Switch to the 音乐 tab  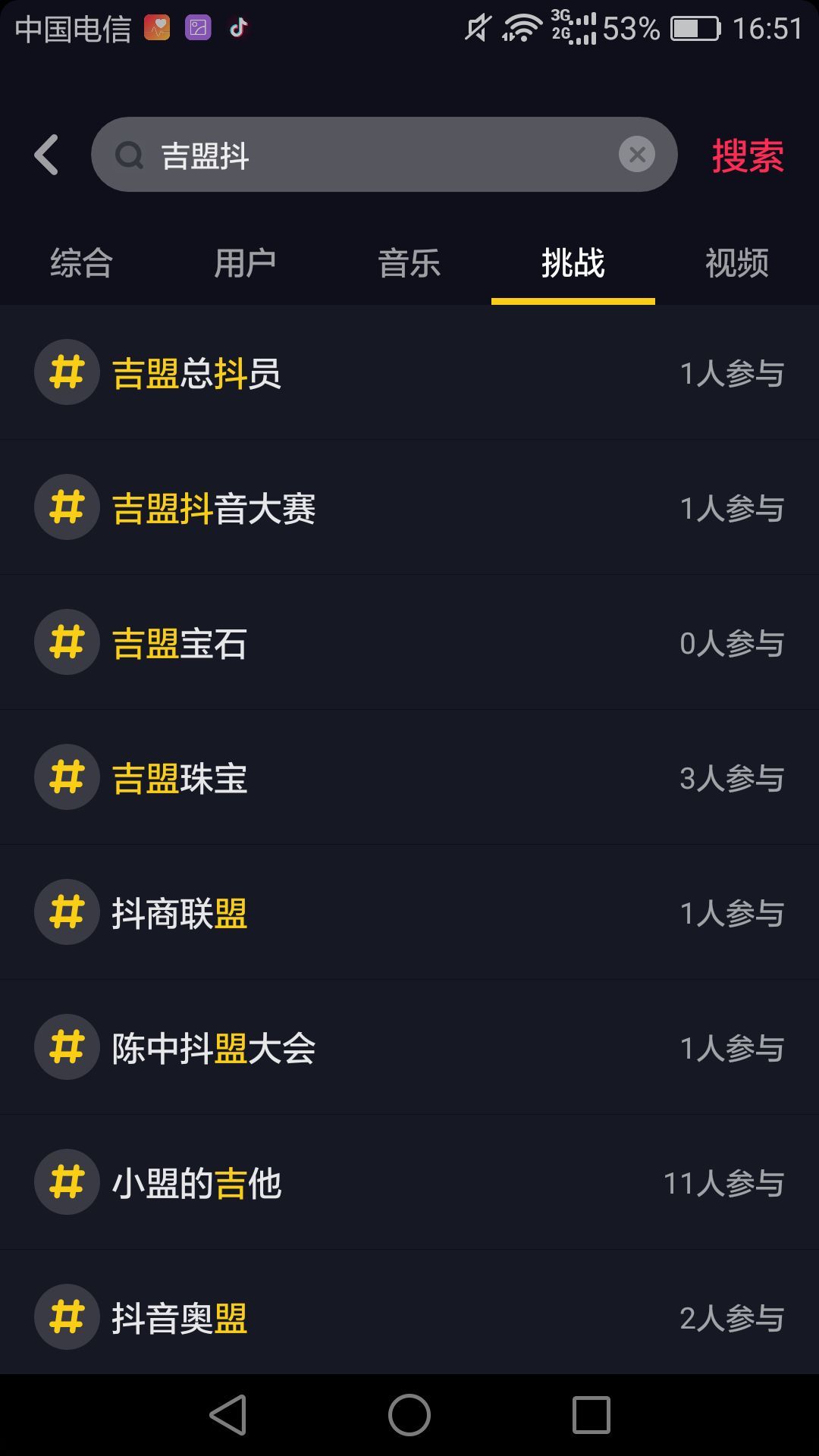[409, 263]
